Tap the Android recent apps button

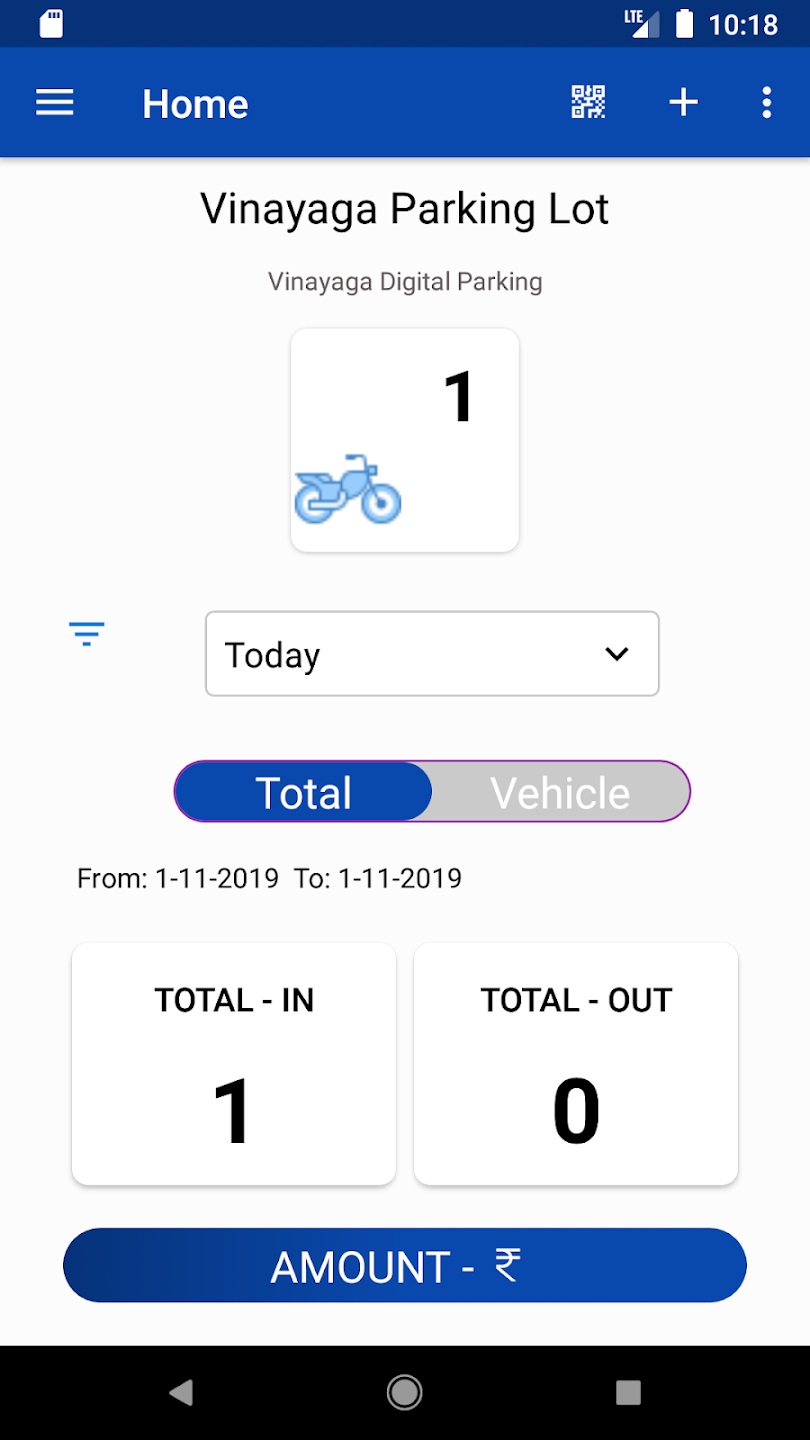point(628,1392)
